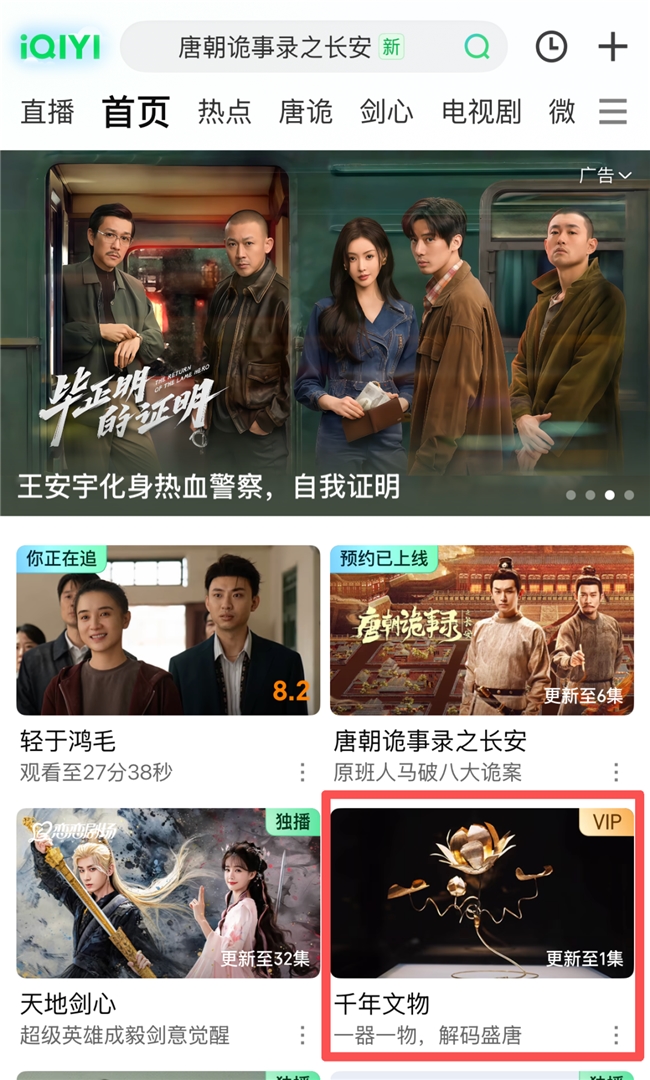Switch to the 剑心 tab
Viewport: 650px width, 1080px height.
386,111
